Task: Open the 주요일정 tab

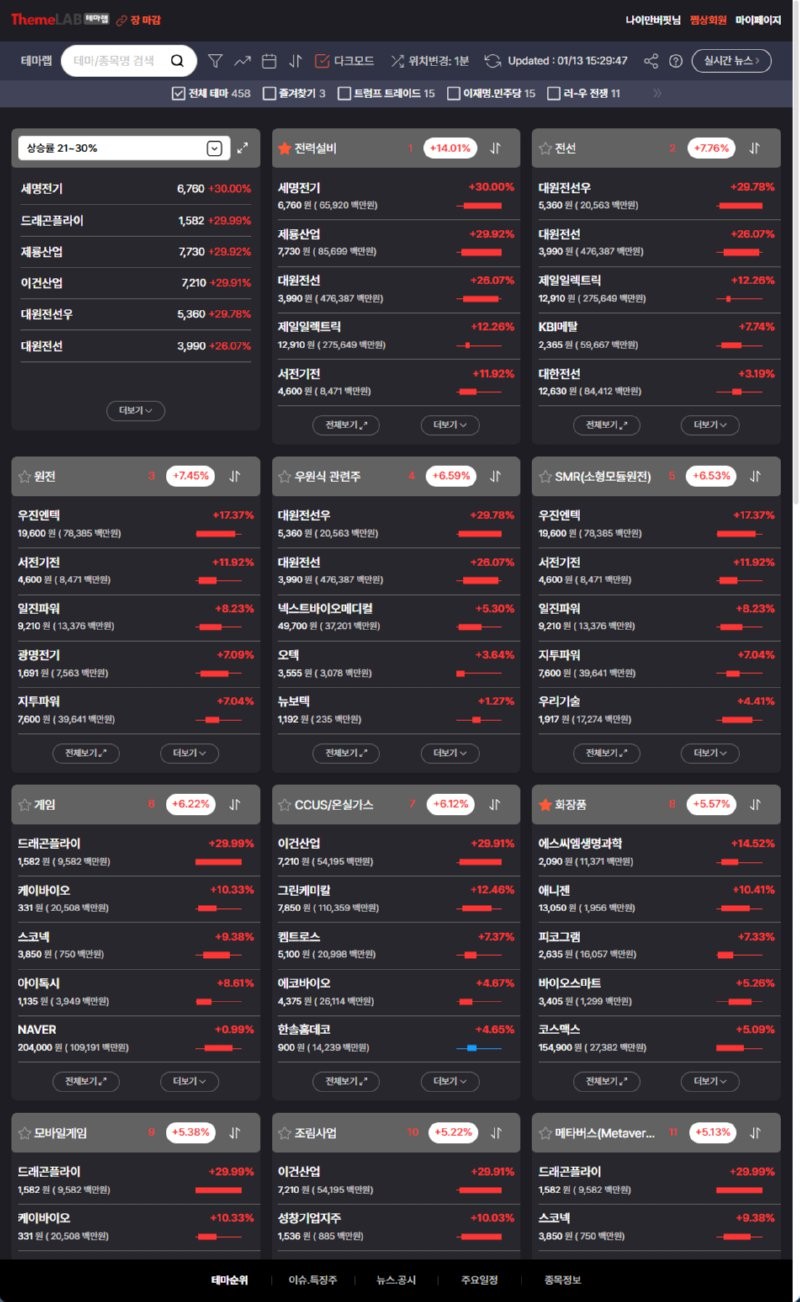Action: pyautogui.click(x=479, y=1280)
